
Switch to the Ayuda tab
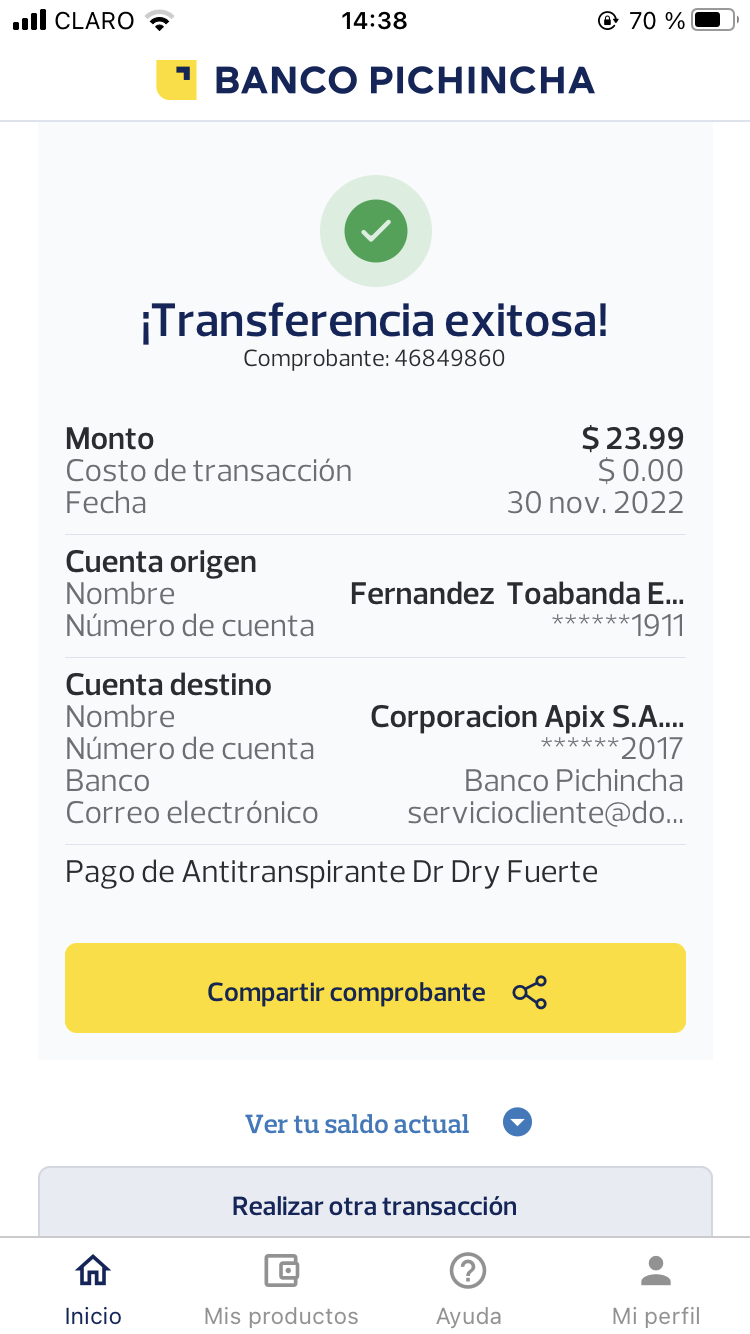tap(468, 1289)
